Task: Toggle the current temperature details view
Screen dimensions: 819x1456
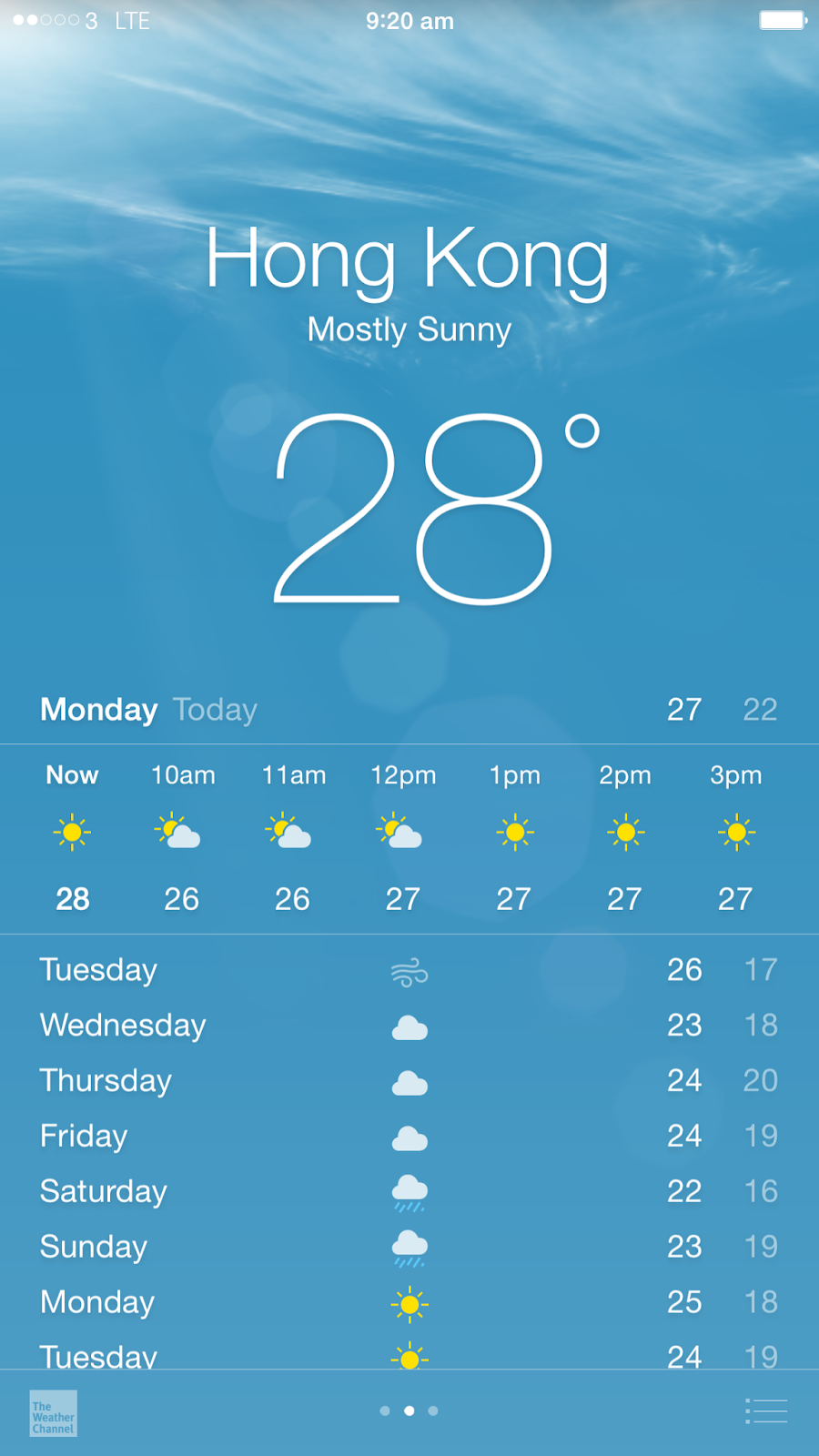Action: [437, 508]
